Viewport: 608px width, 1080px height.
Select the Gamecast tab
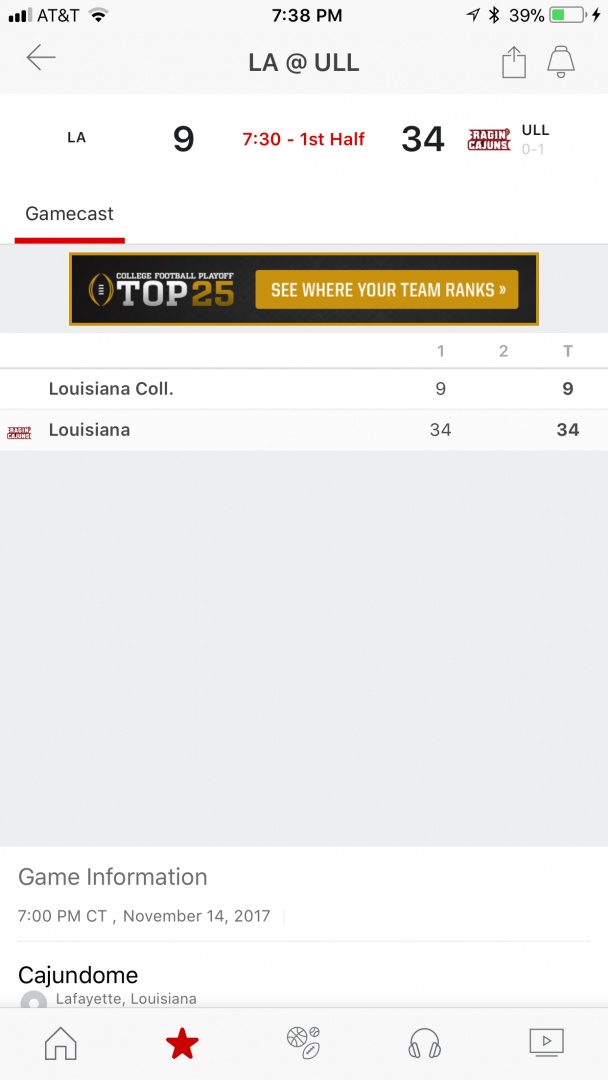coord(69,214)
